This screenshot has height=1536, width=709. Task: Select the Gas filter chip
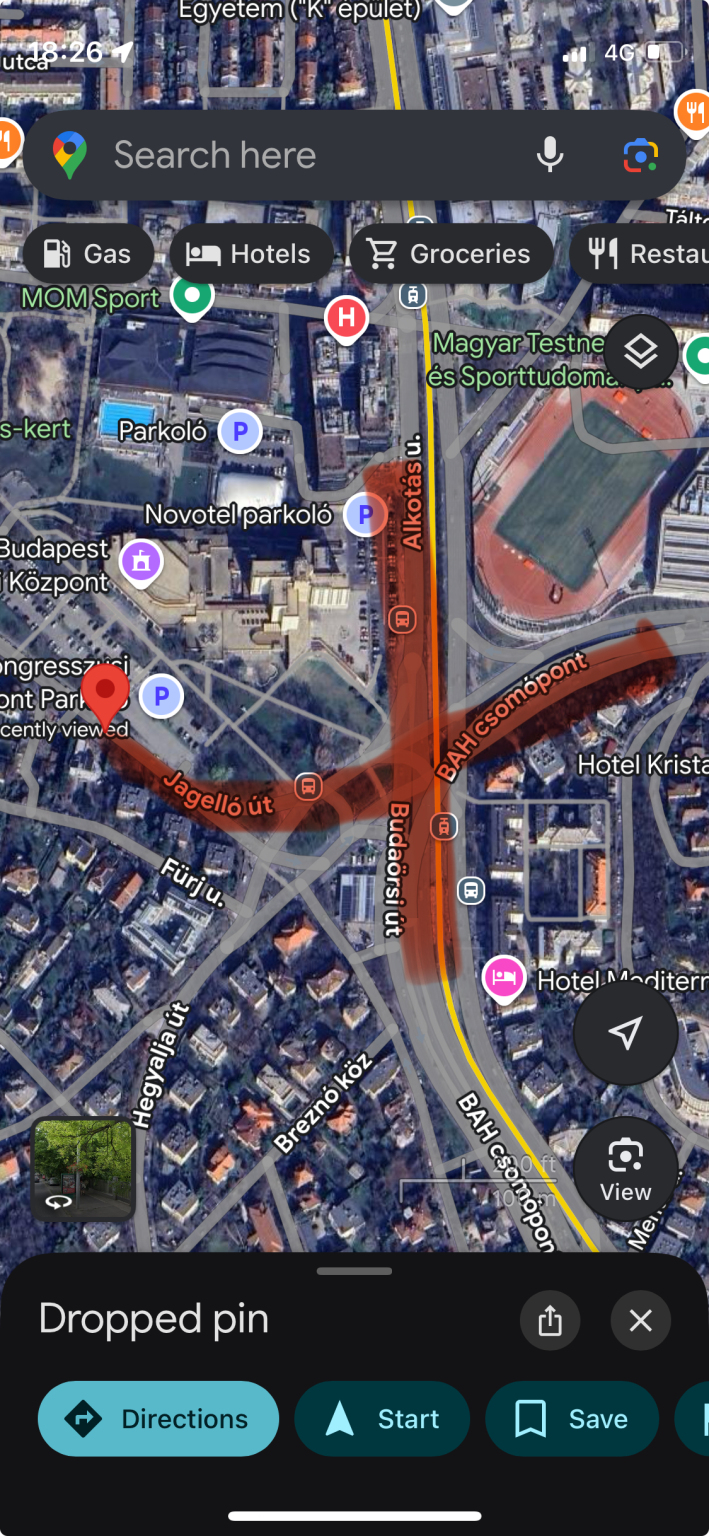click(x=89, y=254)
